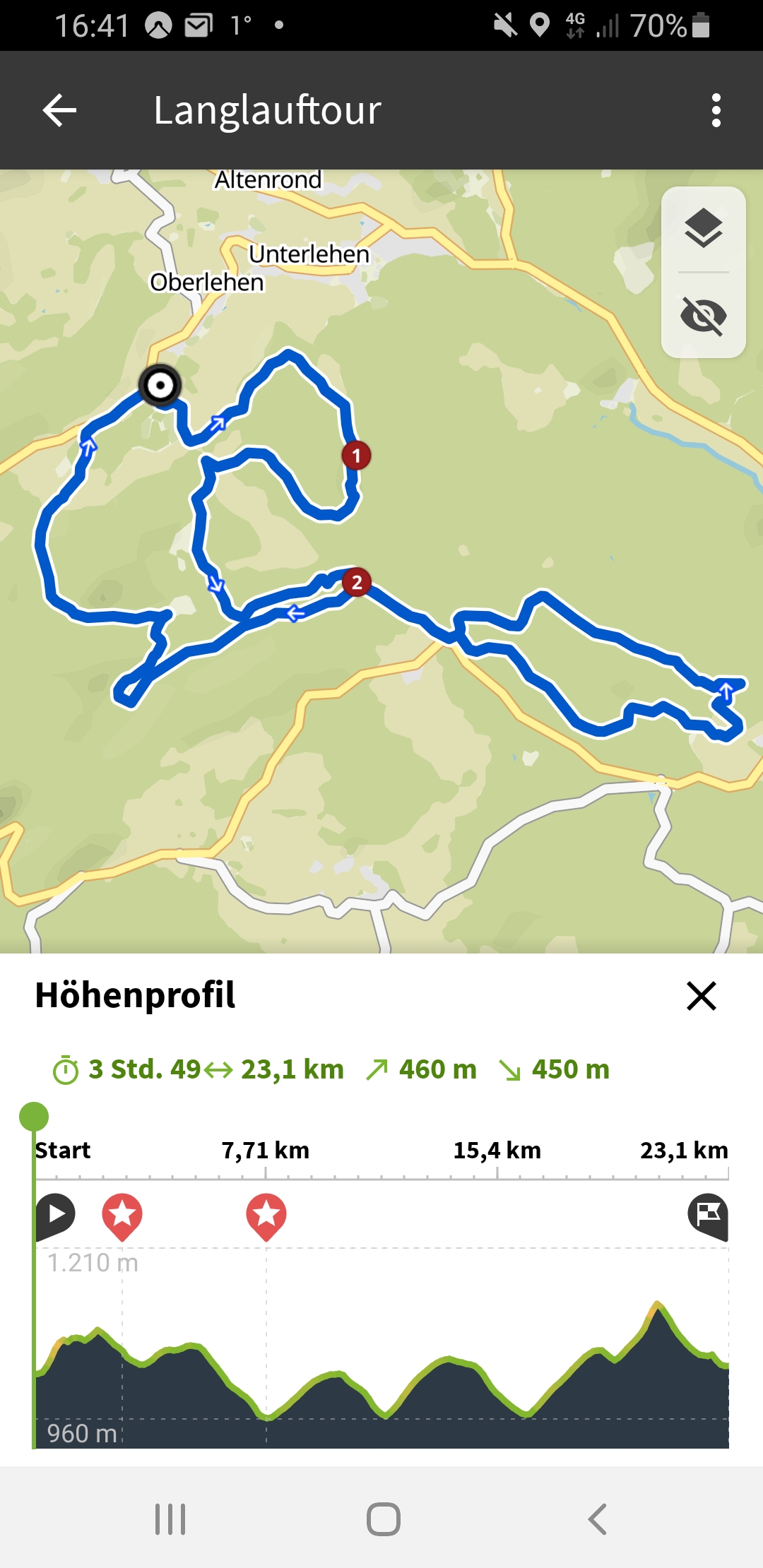This screenshot has height=1568, width=763.
Task: Select waypoint 1 on the map
Action: click(357, 456)
